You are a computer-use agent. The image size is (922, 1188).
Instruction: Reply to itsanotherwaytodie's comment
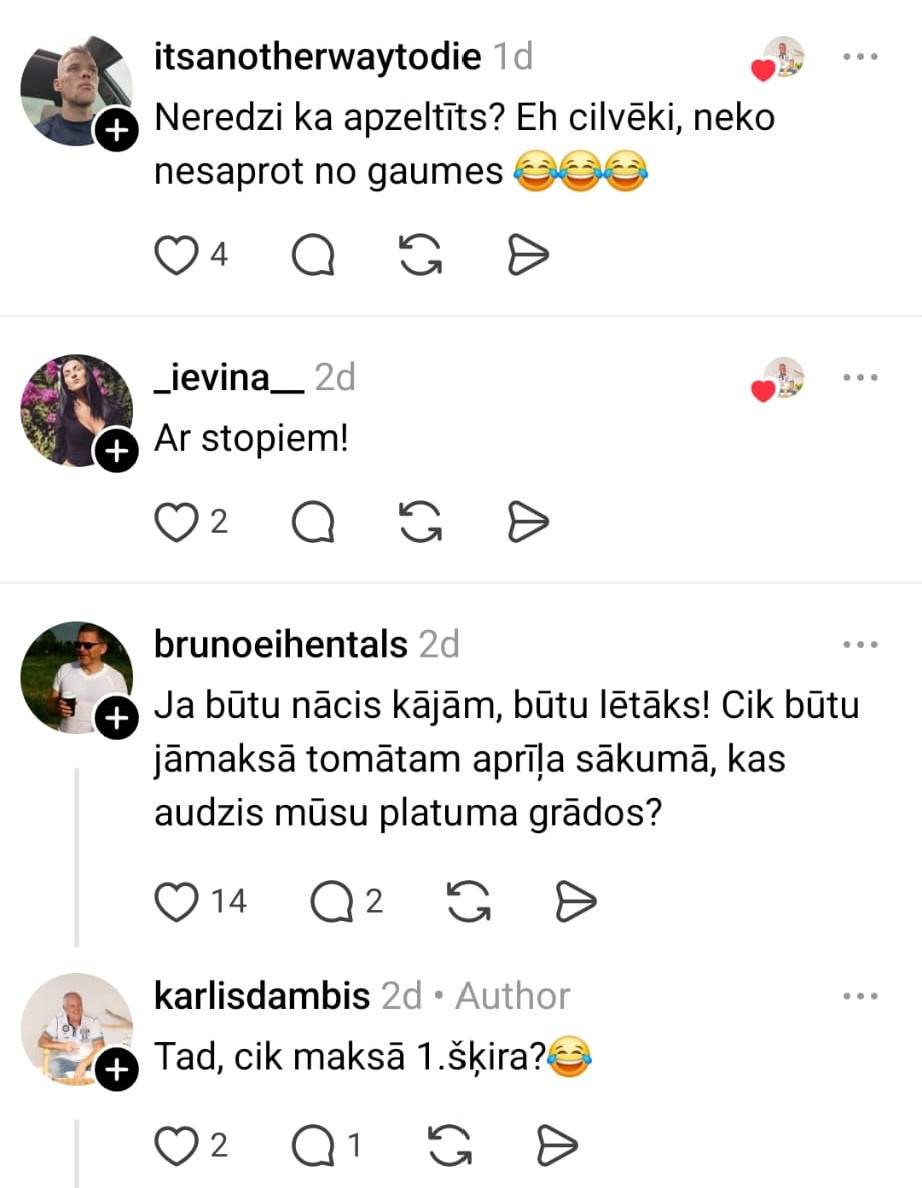click(313, 257)
